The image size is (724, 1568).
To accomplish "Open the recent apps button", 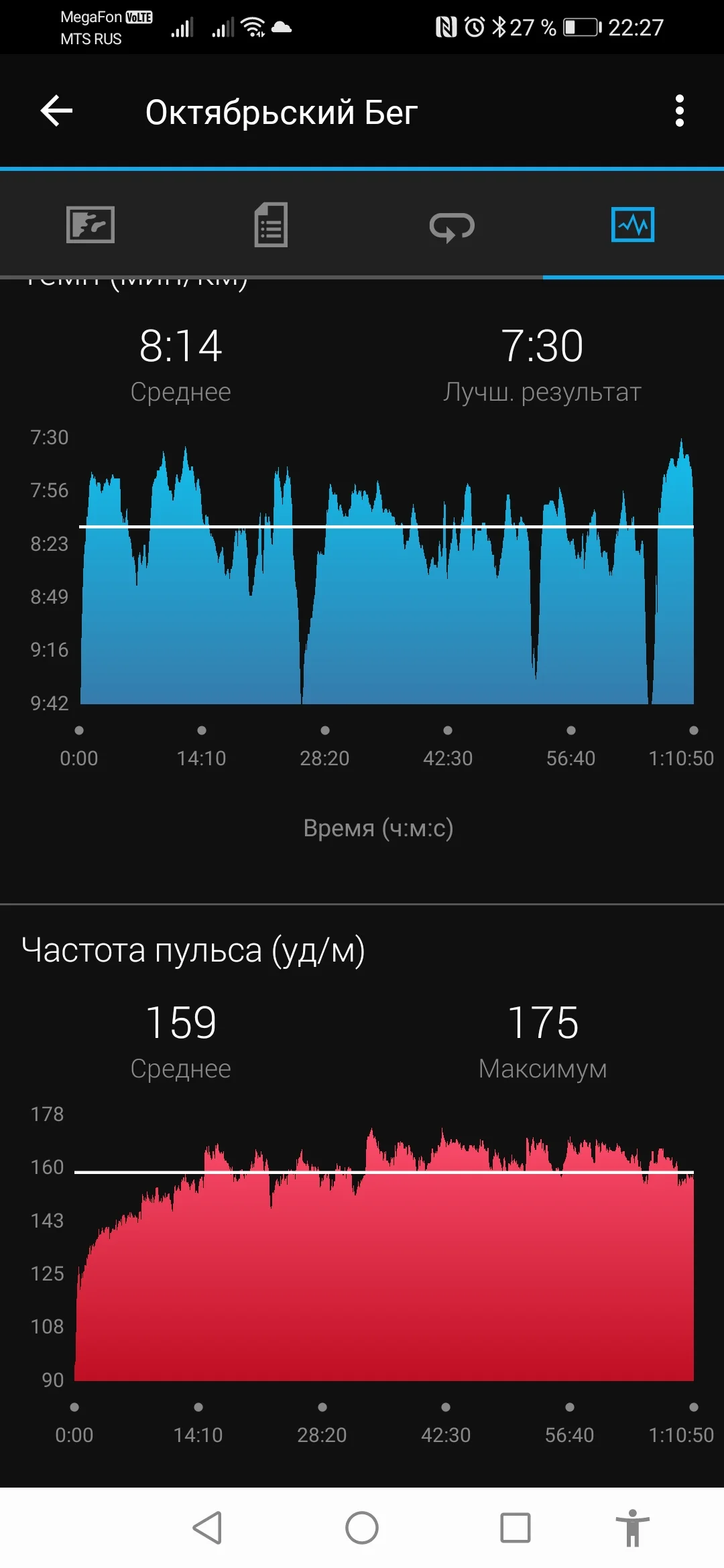I will [516, 1528].
